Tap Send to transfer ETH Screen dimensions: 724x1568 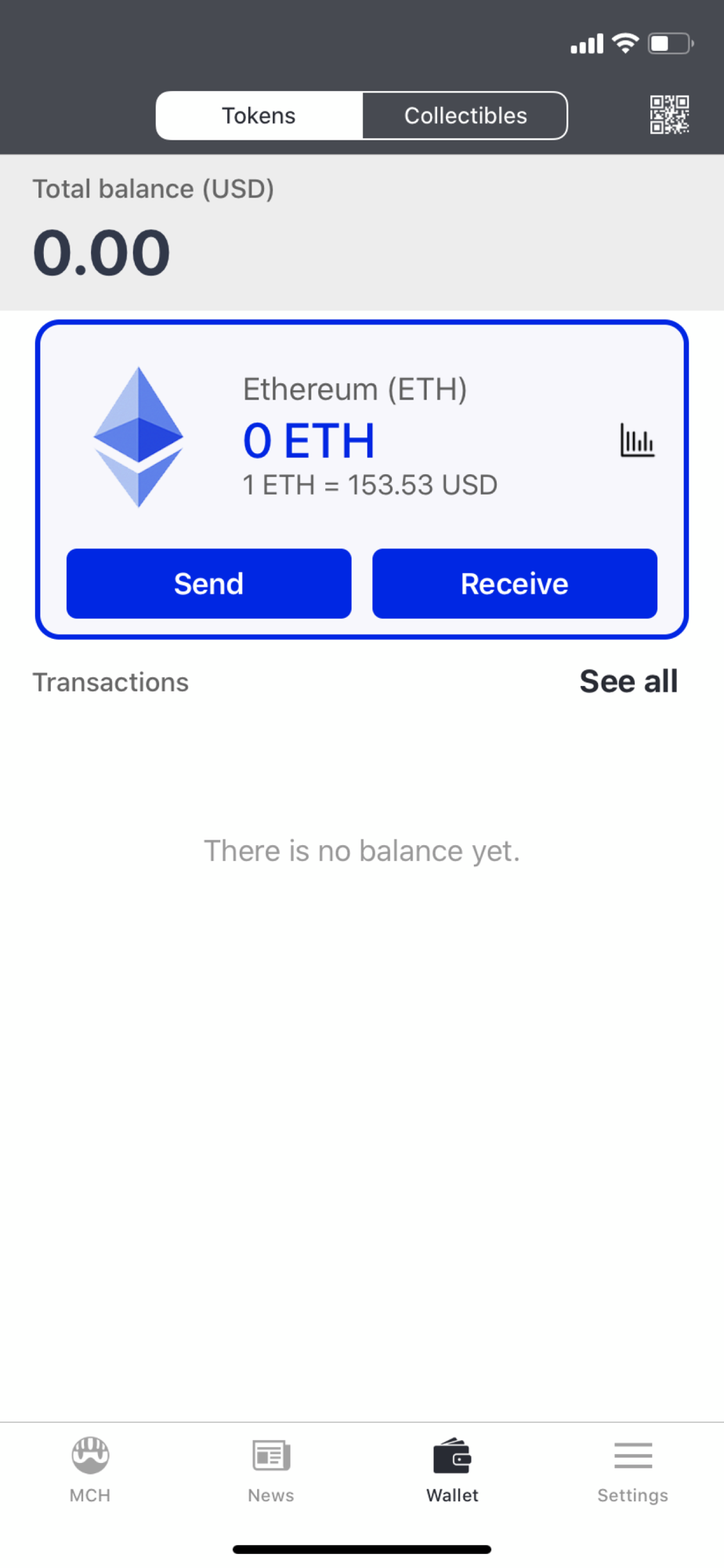tap(208, 583)
